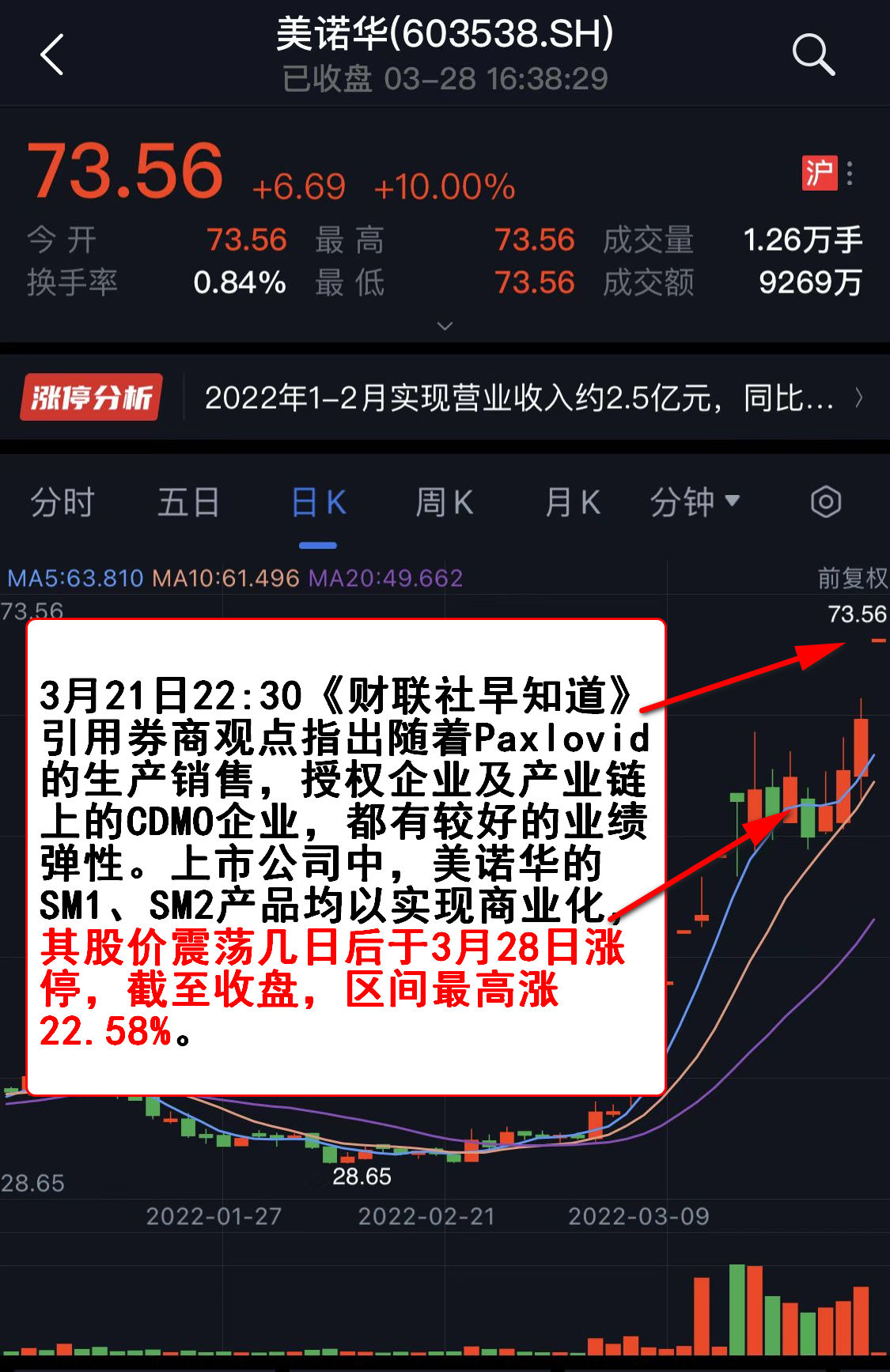Open the three-dot menu beside 沪 badge
Screen dimensions: 890x1372
[850, 173]
